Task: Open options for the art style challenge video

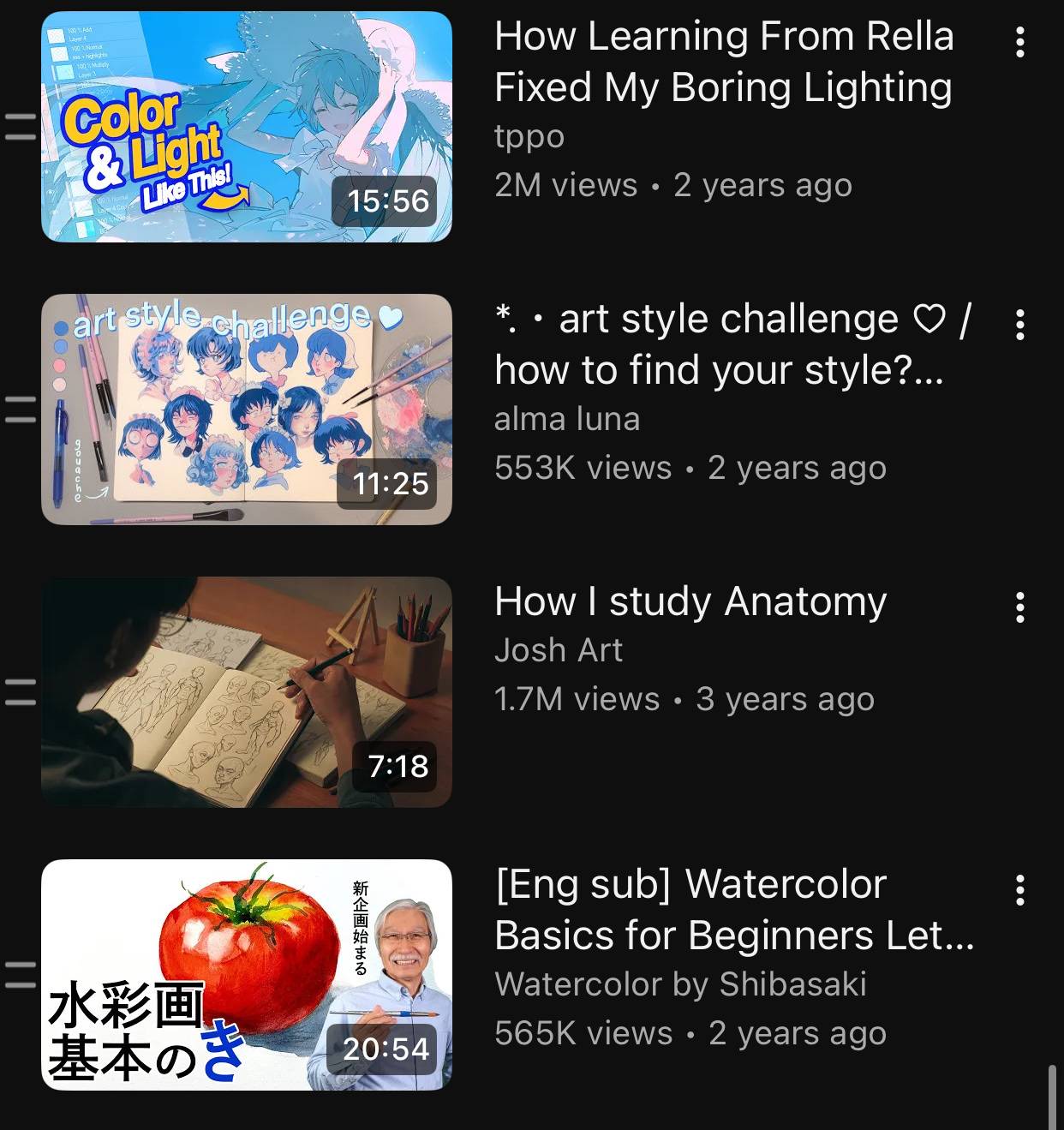Action: (x=1019, y=325)
